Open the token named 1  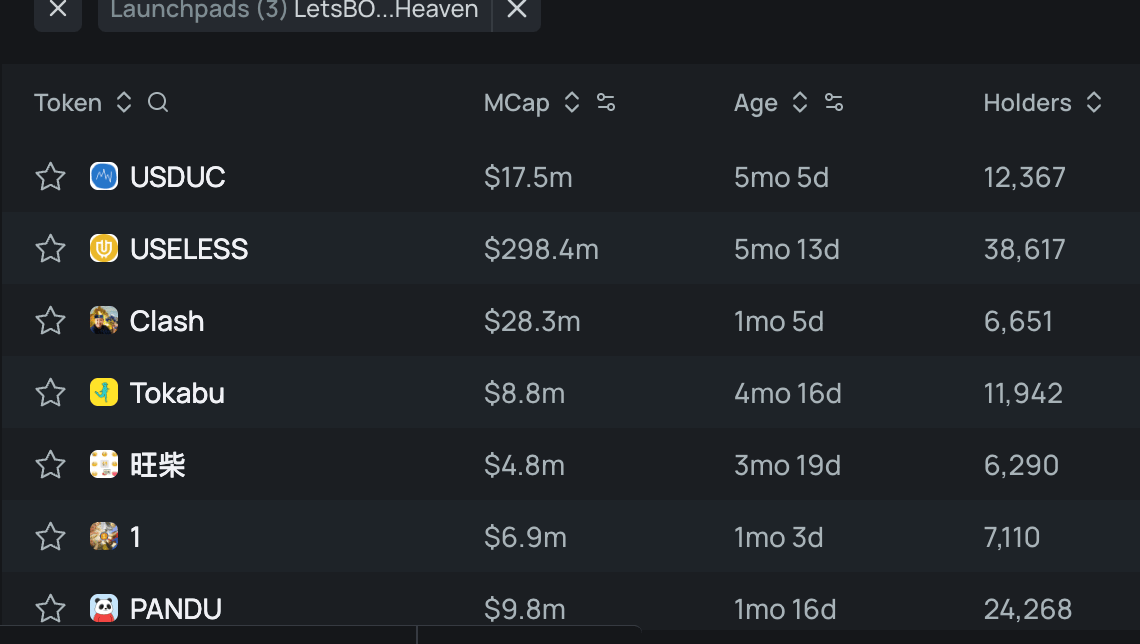click(x=135, y=537)
